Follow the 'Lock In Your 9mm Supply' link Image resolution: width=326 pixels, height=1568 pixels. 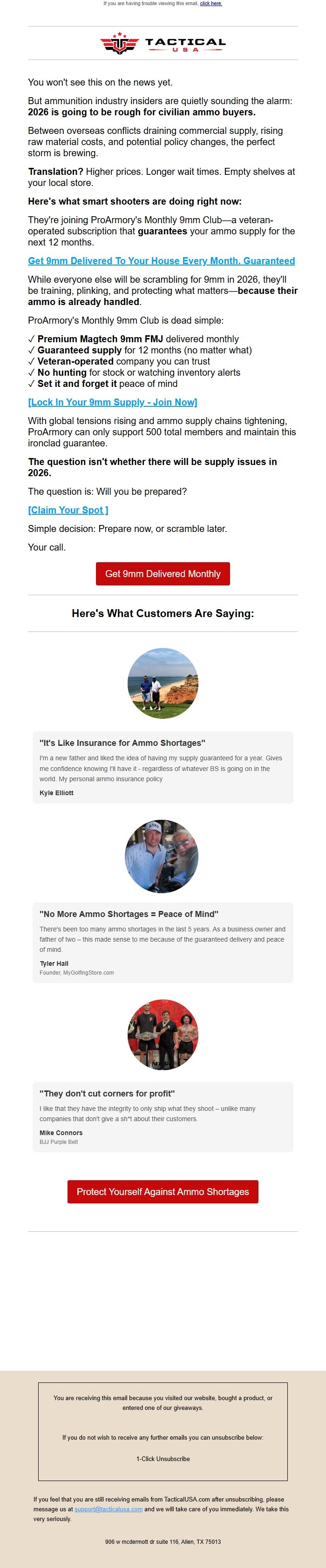point(113,402)
